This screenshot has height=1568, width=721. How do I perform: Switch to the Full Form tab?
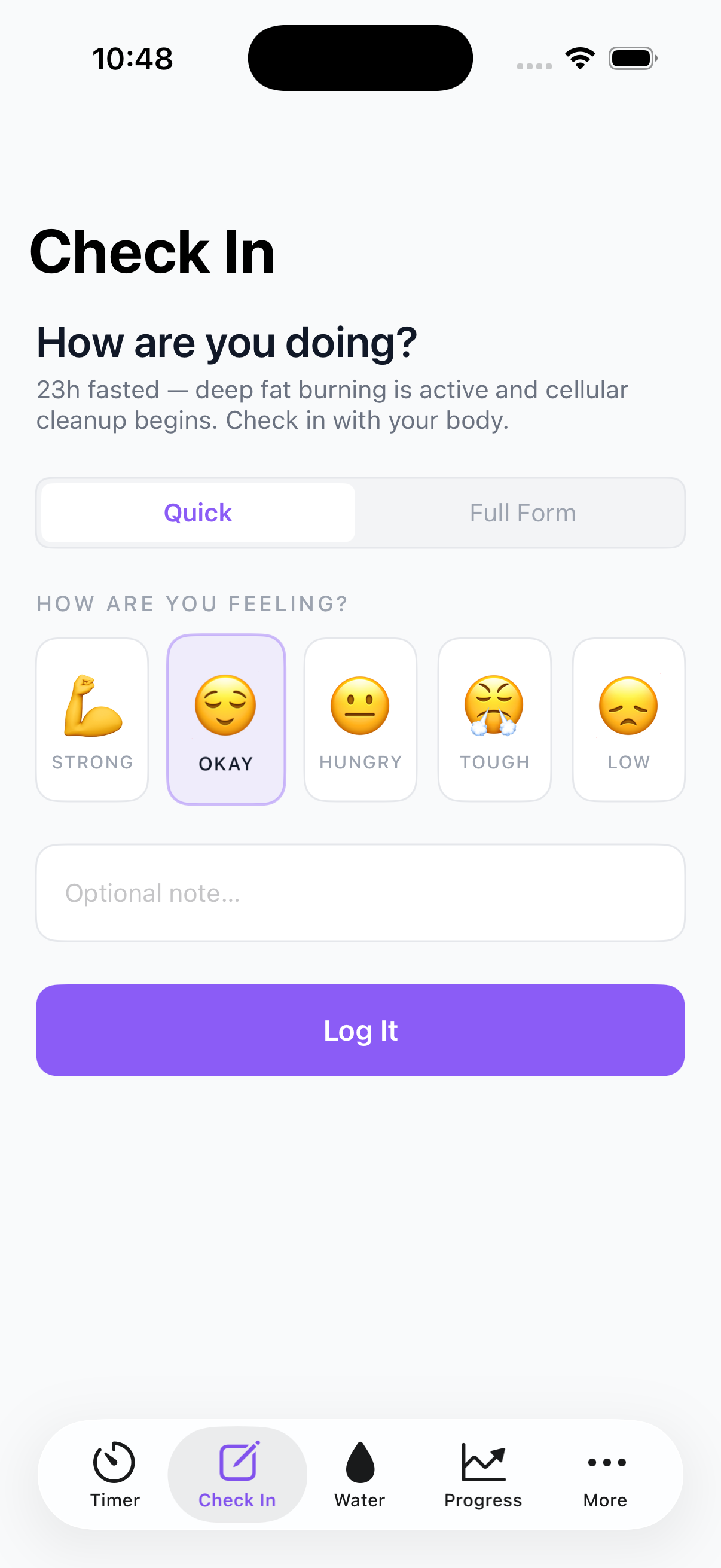[522, 512]
